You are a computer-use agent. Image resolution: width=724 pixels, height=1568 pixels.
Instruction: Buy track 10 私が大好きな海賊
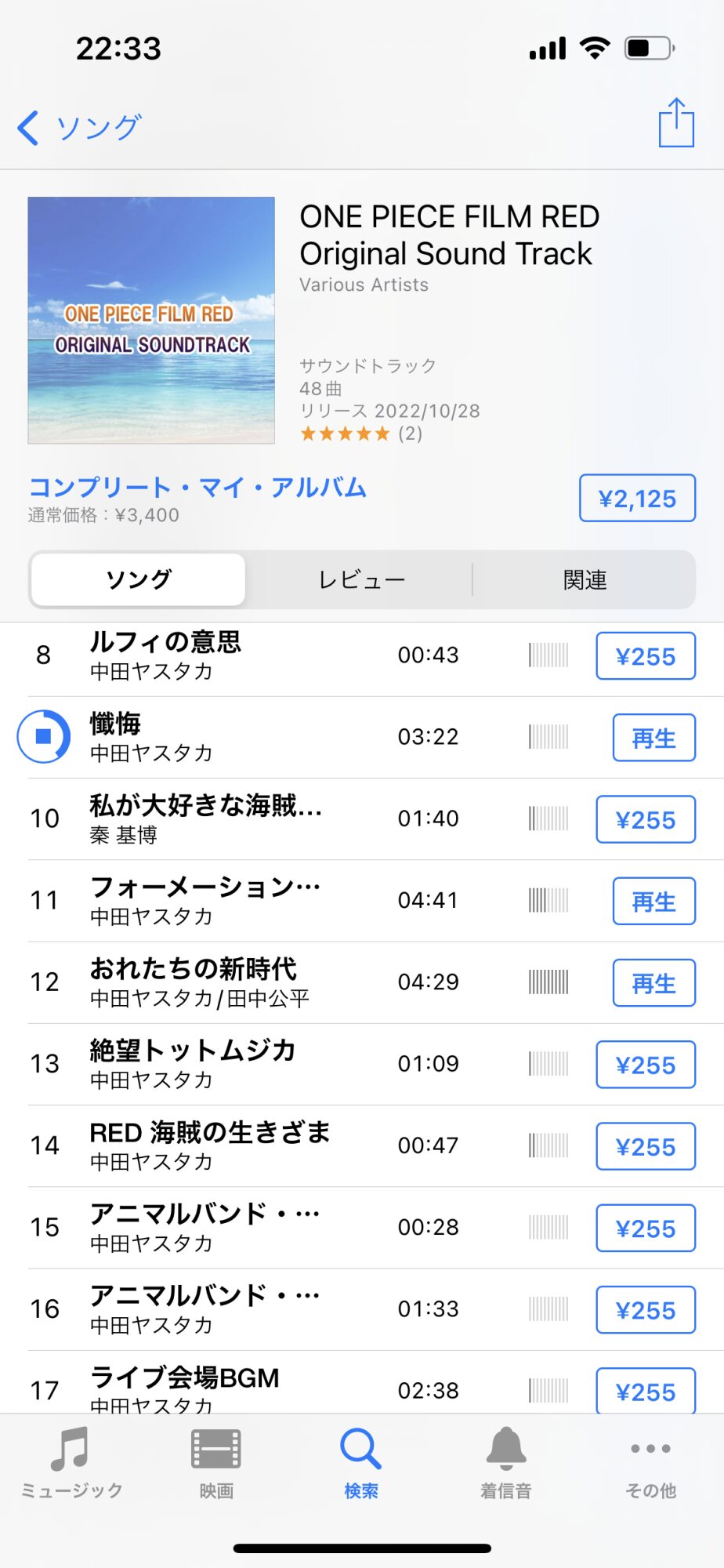pos(645,820)
